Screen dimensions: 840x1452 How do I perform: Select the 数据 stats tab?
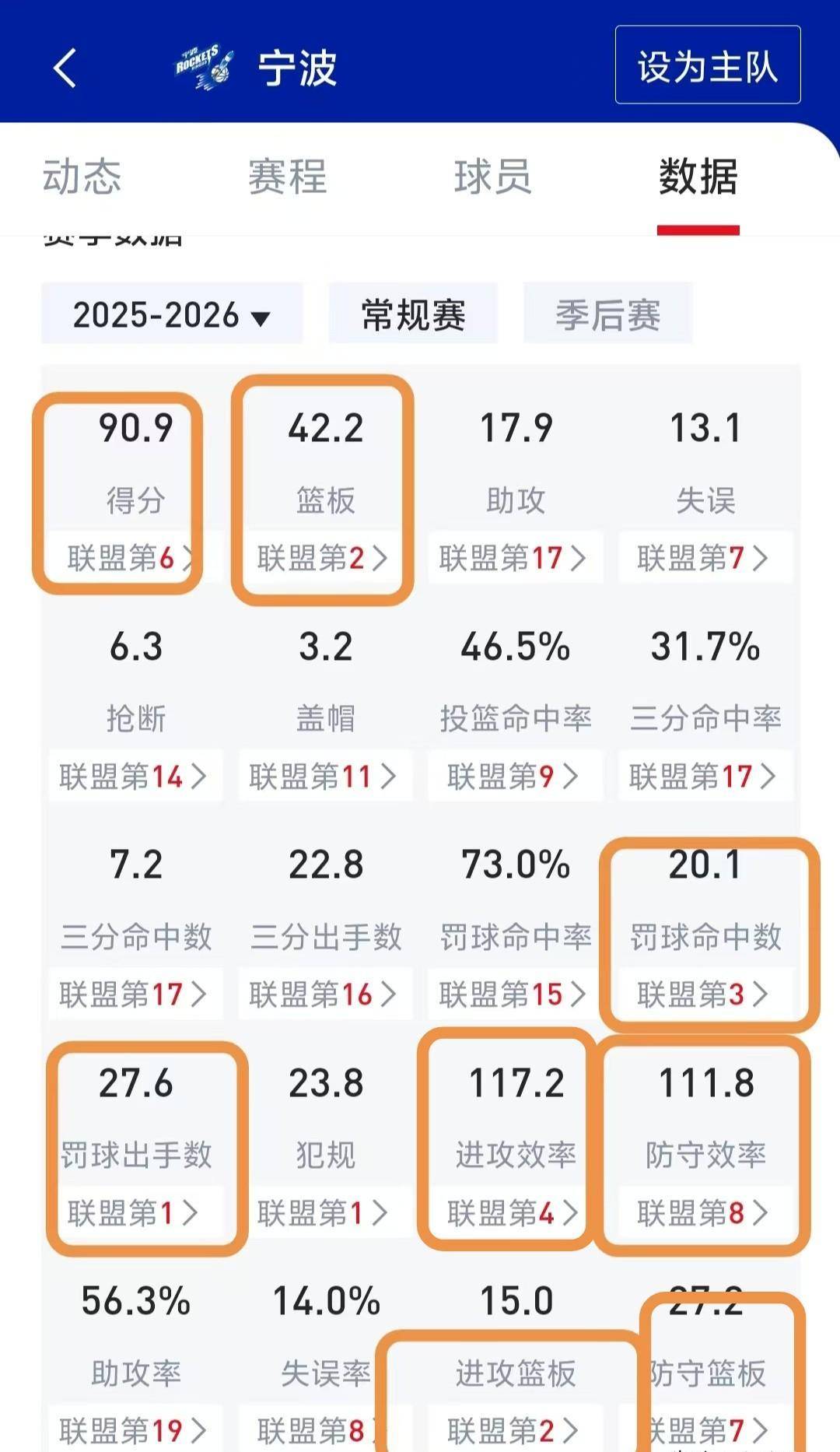tap(698, 177)
